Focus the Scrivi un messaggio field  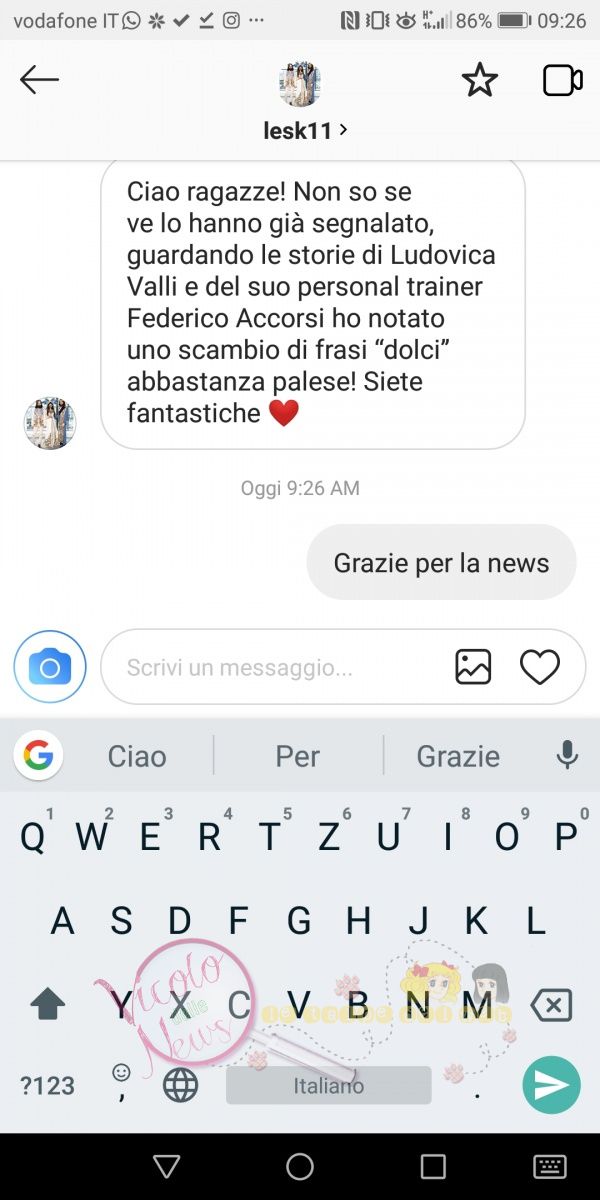(270, 667)
